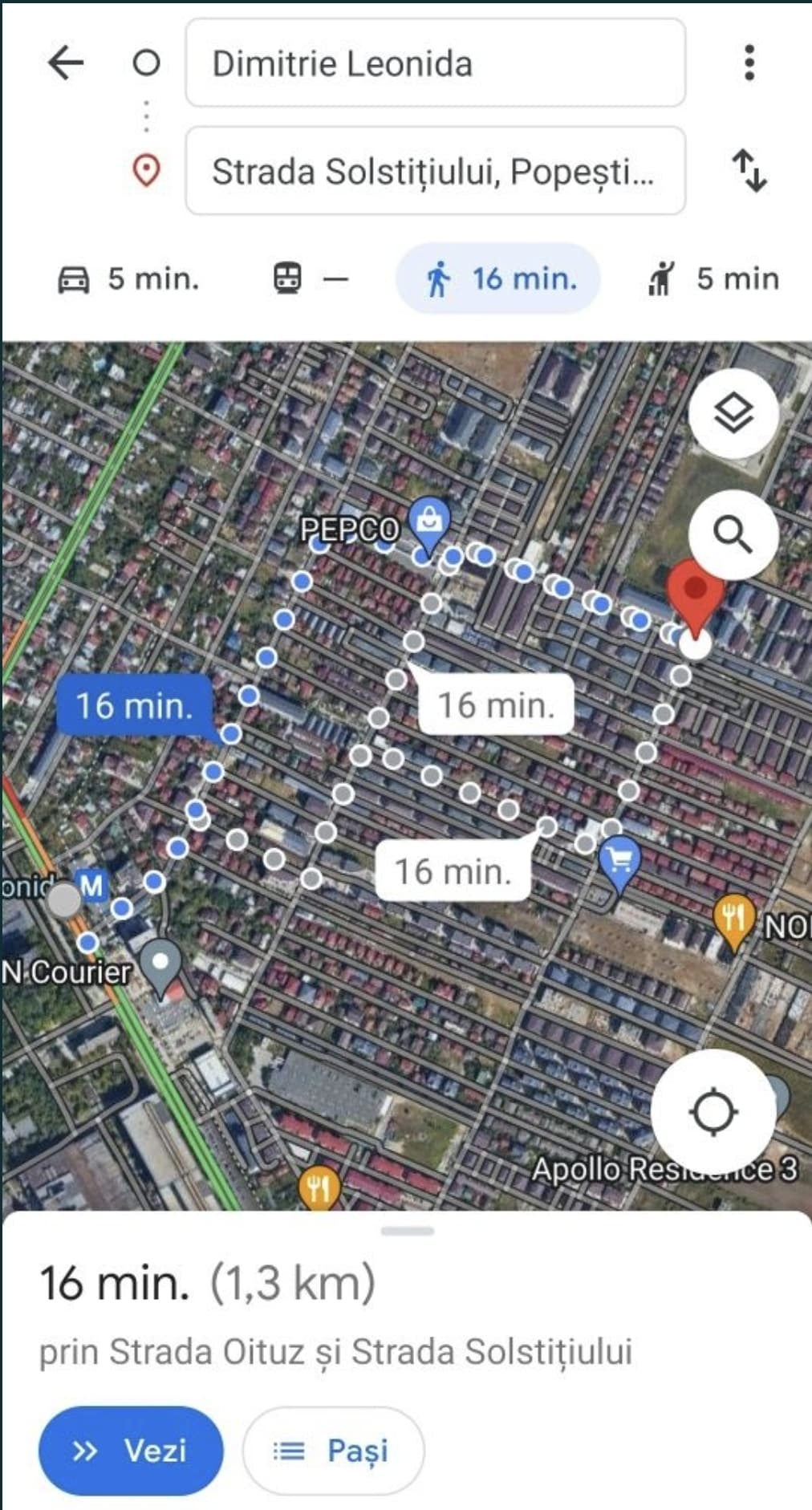Choose the ride-hailing option, 5 min

[713, 279]
